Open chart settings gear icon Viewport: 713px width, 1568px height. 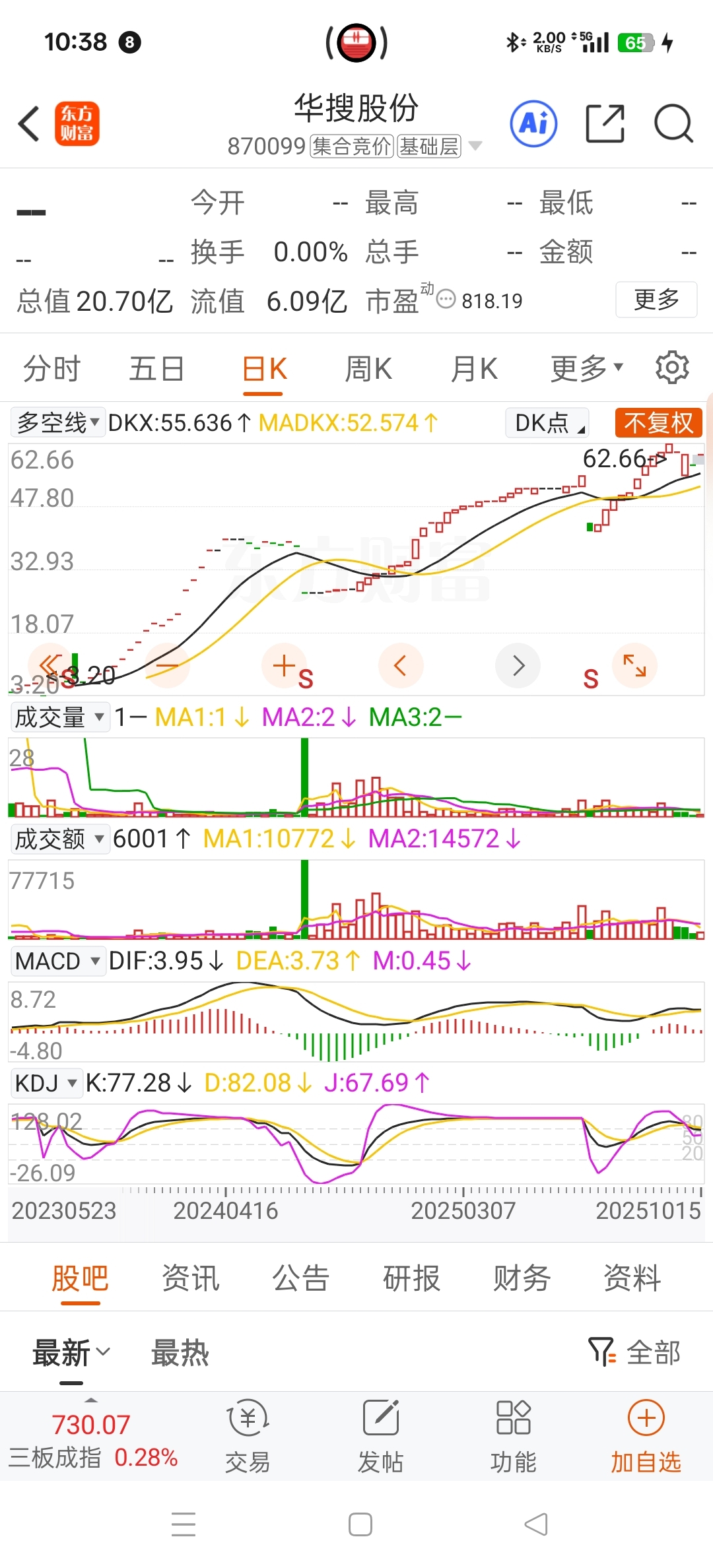[672, 368]
